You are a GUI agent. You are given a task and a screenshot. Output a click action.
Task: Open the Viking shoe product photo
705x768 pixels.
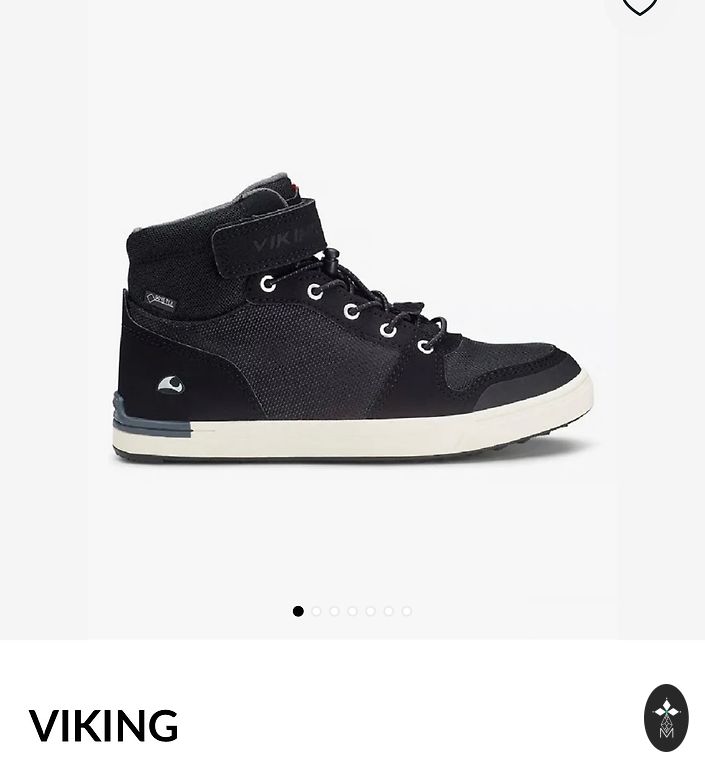coord(352,320)
